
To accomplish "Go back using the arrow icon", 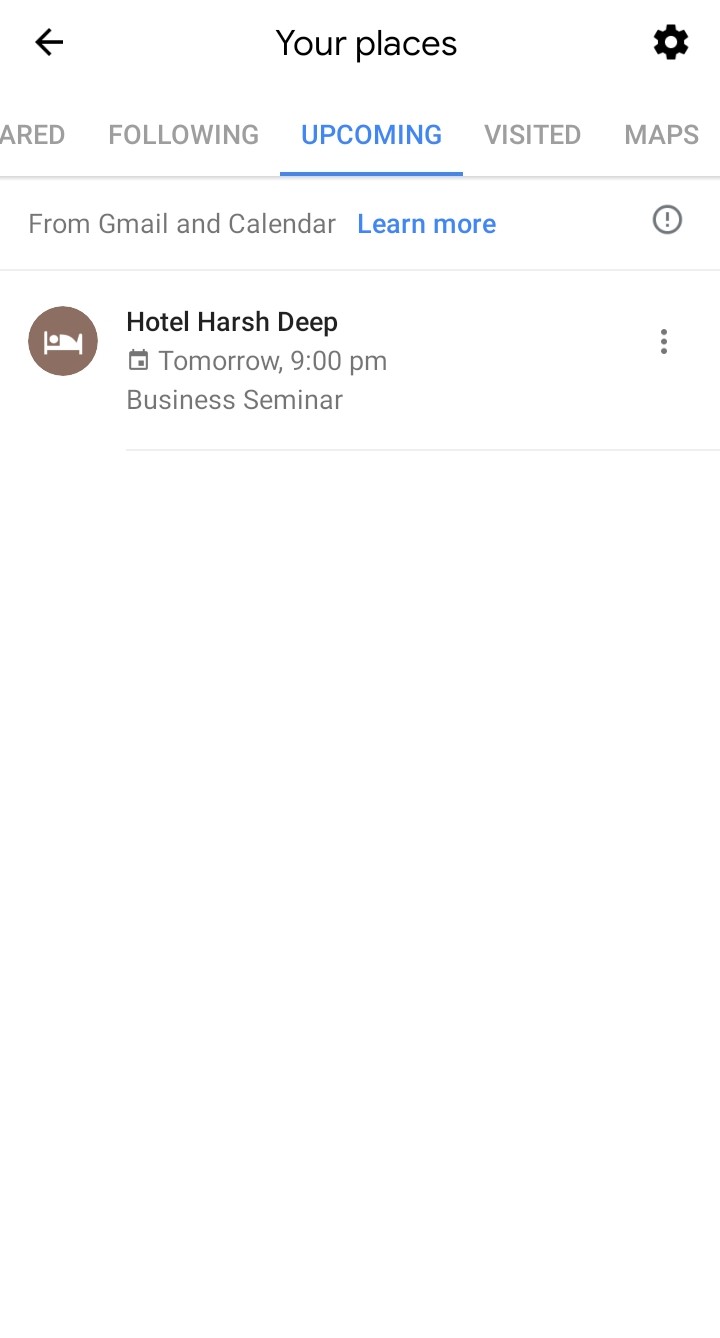I will tap(49, 42).
